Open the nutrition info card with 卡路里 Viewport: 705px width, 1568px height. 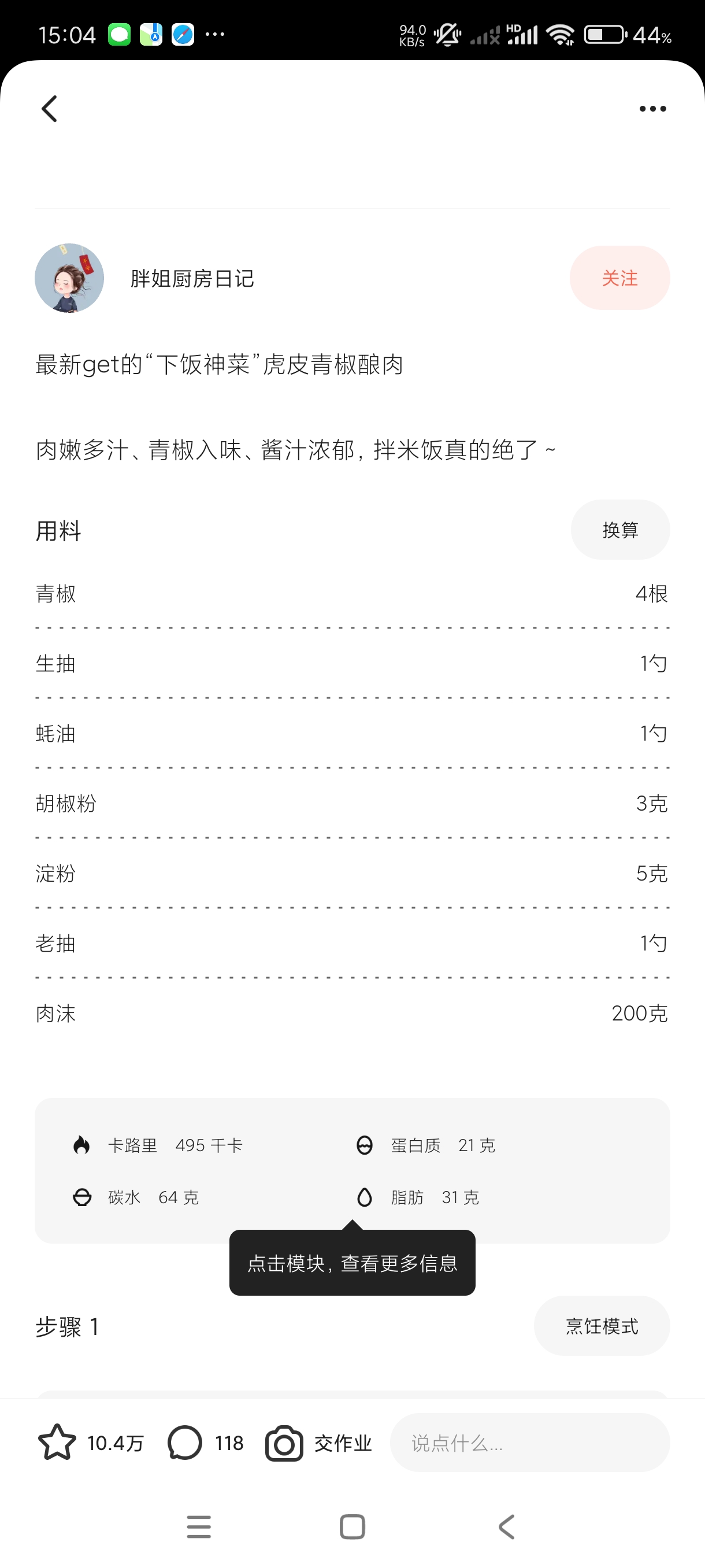[x=352, y=1170]
